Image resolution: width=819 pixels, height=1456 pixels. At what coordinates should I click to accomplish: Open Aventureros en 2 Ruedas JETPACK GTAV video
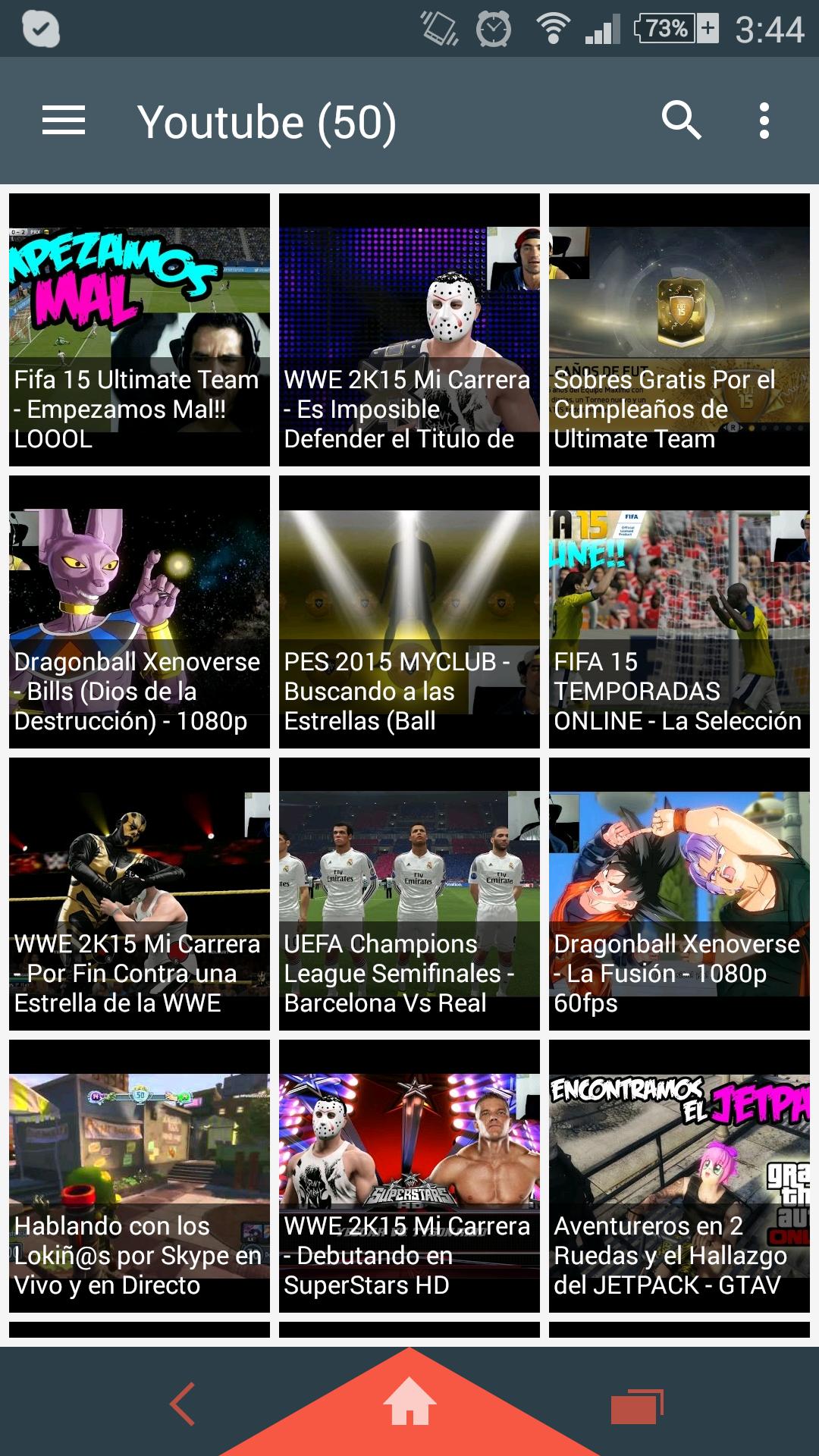click(679, 1176)
